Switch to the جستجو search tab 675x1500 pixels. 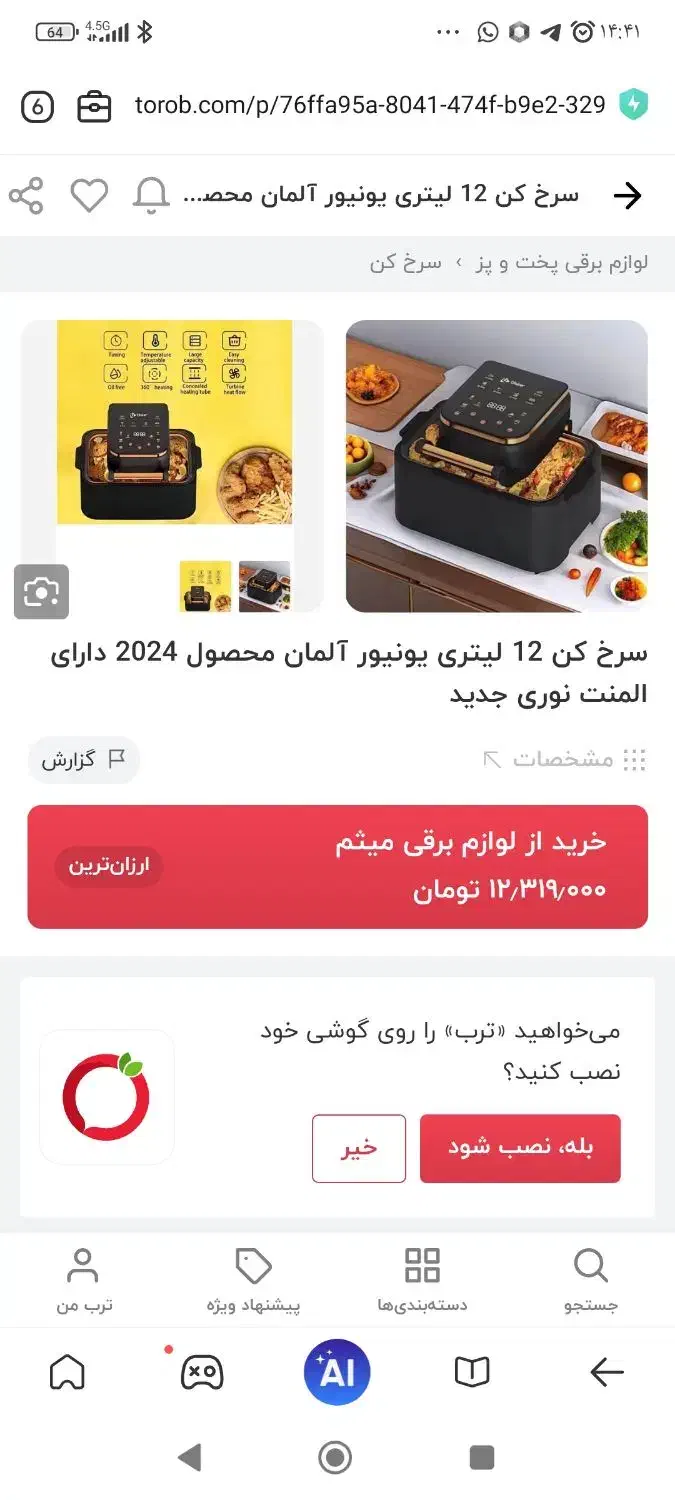coord(591,1280)
